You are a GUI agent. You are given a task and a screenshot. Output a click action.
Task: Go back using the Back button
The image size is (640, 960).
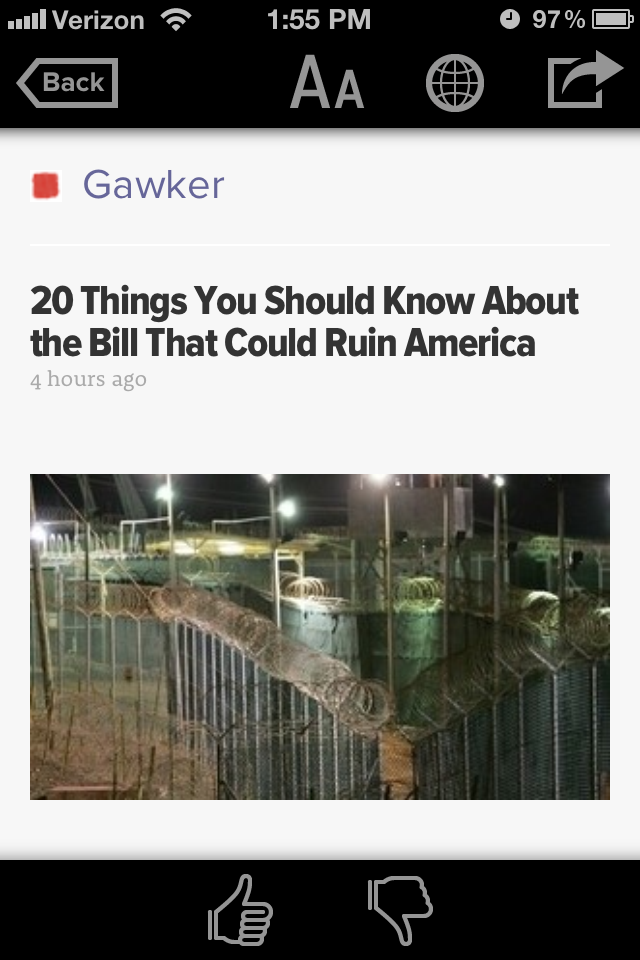pos(67,83)
